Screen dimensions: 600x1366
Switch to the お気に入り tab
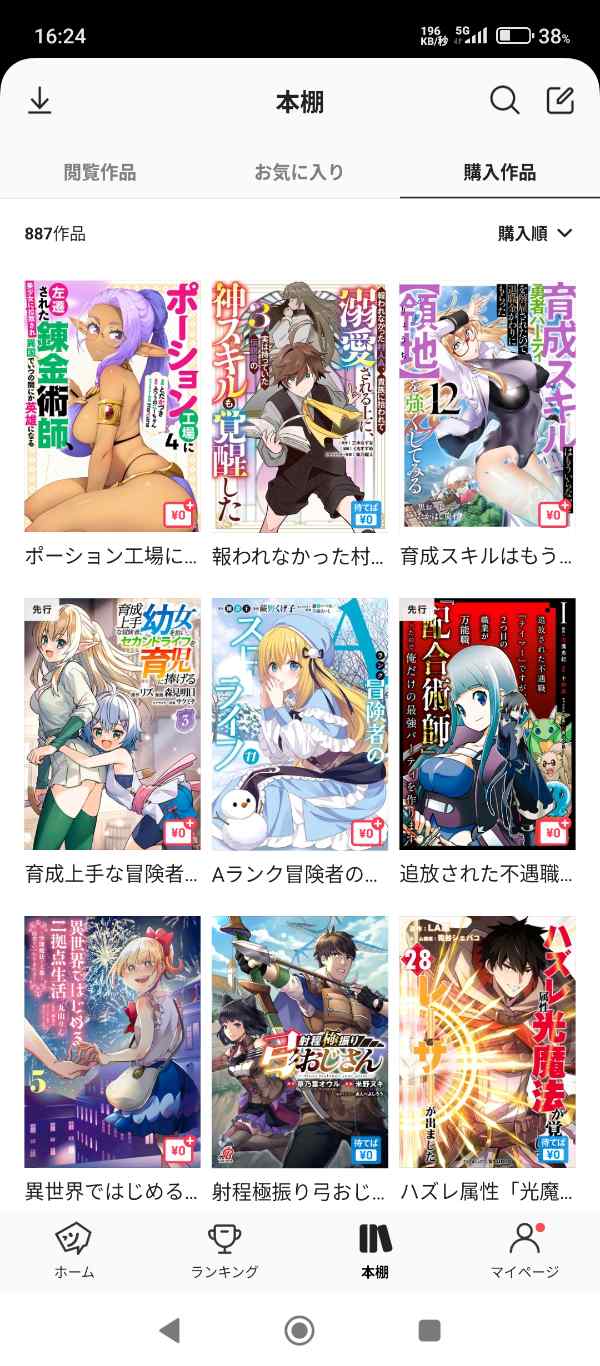coord(299,172)
